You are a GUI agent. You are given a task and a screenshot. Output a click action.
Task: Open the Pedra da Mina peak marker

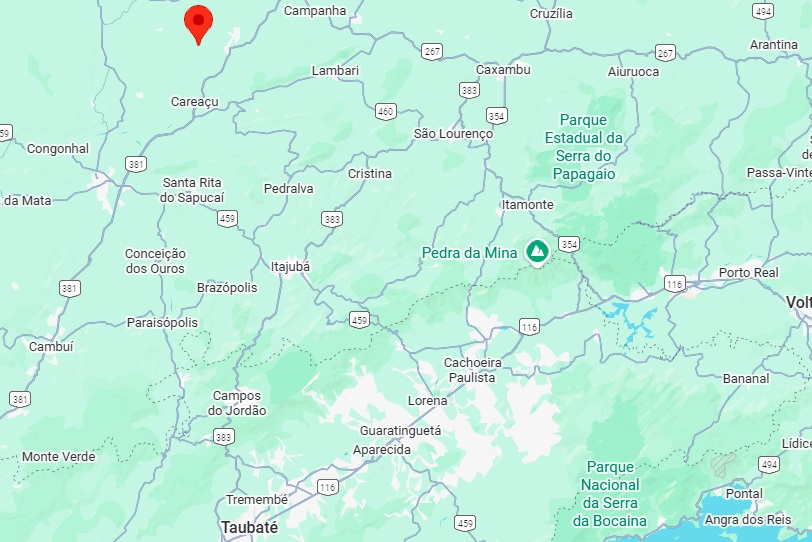(537, 251)
